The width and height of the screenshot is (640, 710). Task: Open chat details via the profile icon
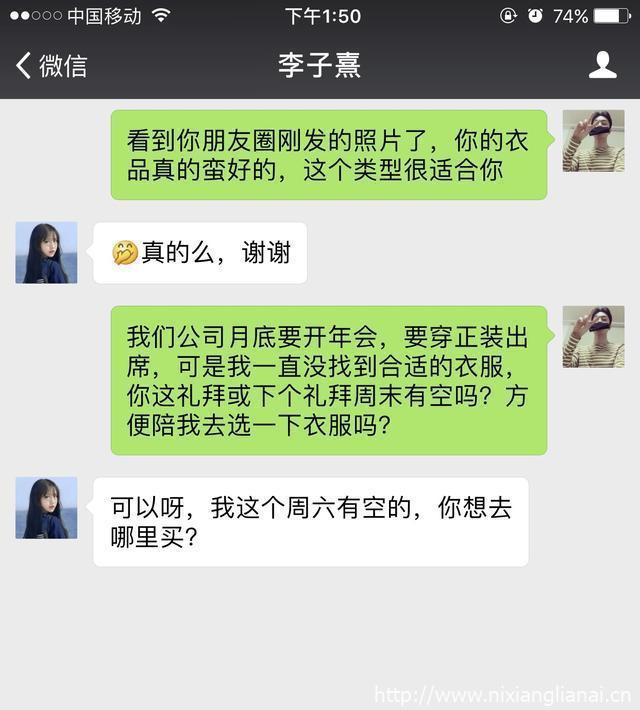click(602, 66)
